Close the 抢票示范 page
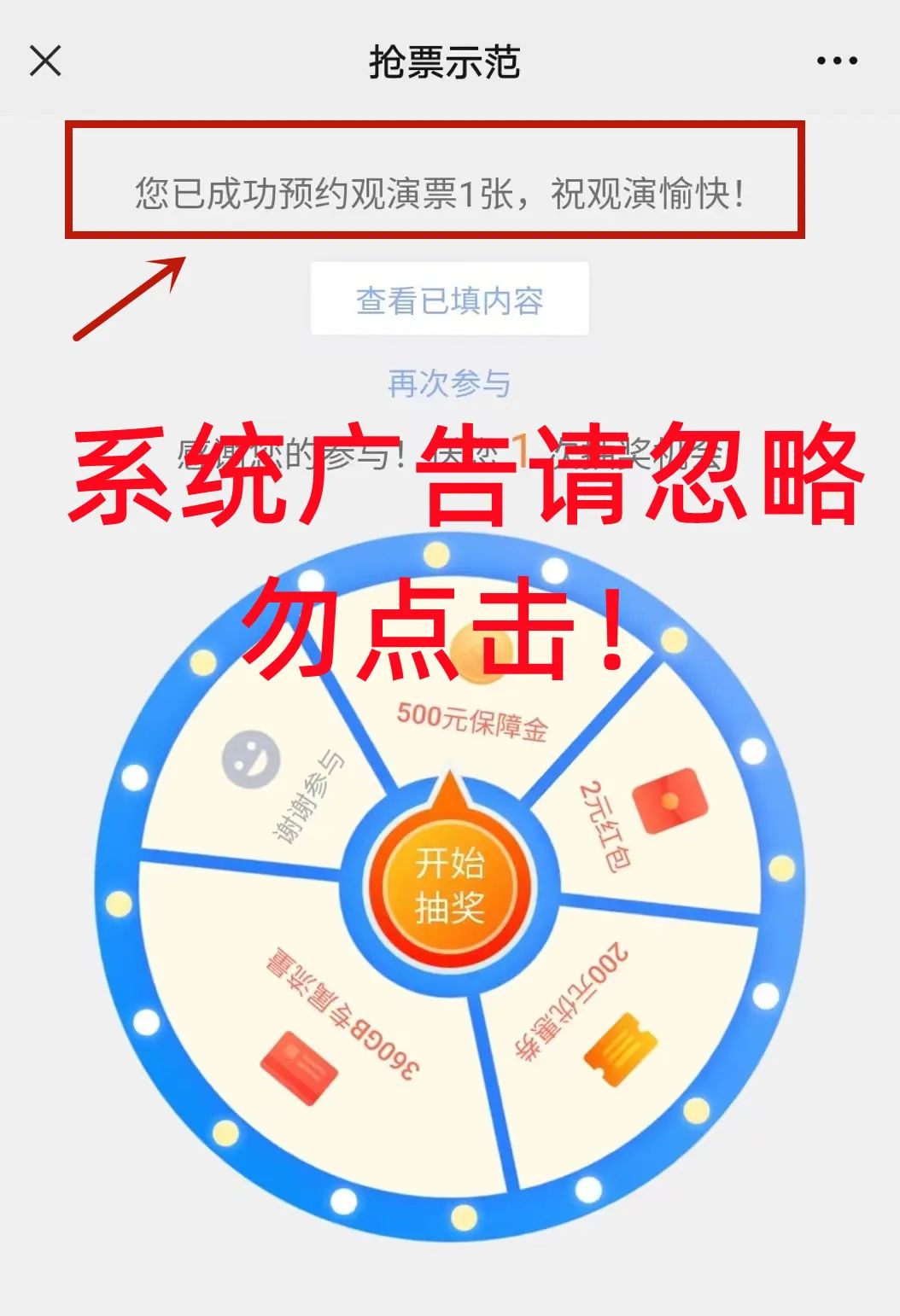 [45, 61]
